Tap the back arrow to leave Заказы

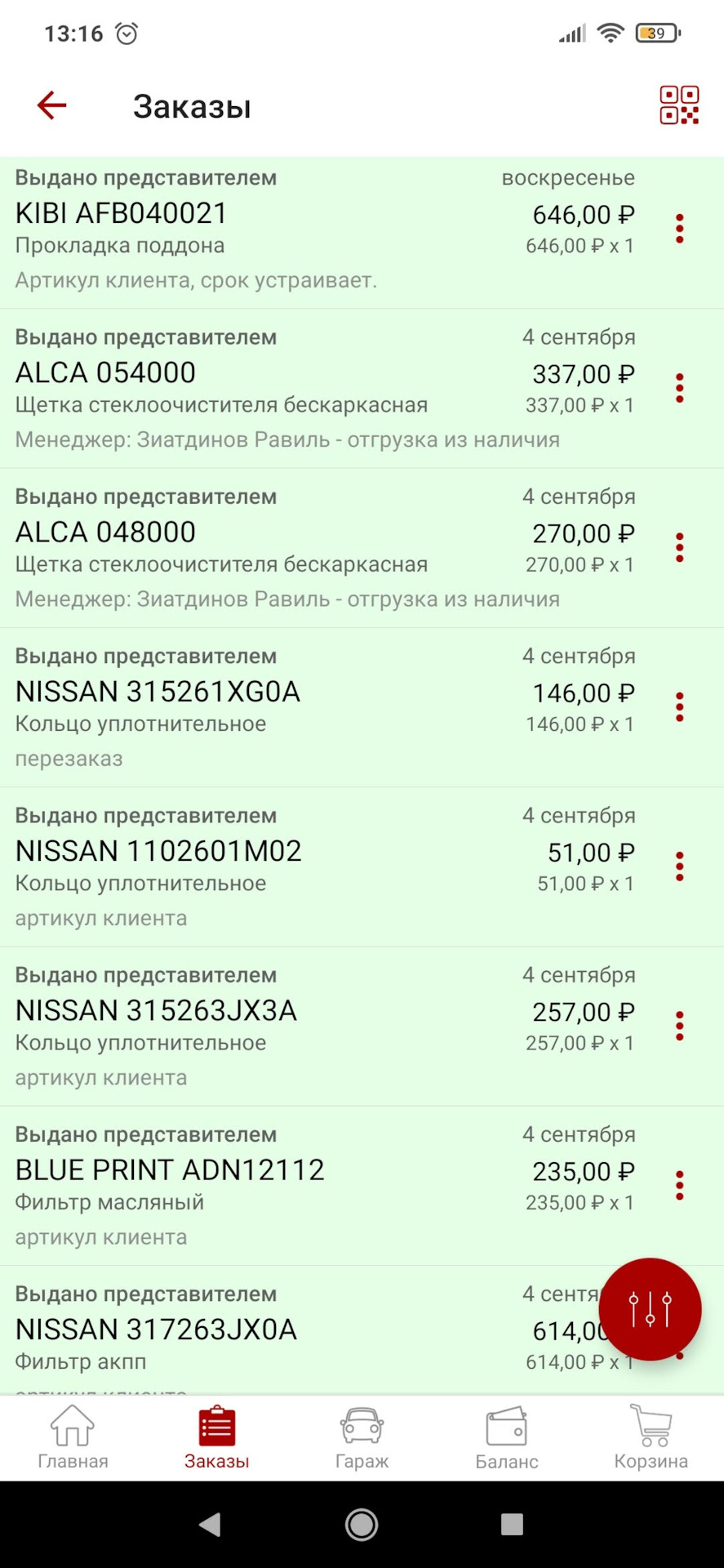click(51, 105)
